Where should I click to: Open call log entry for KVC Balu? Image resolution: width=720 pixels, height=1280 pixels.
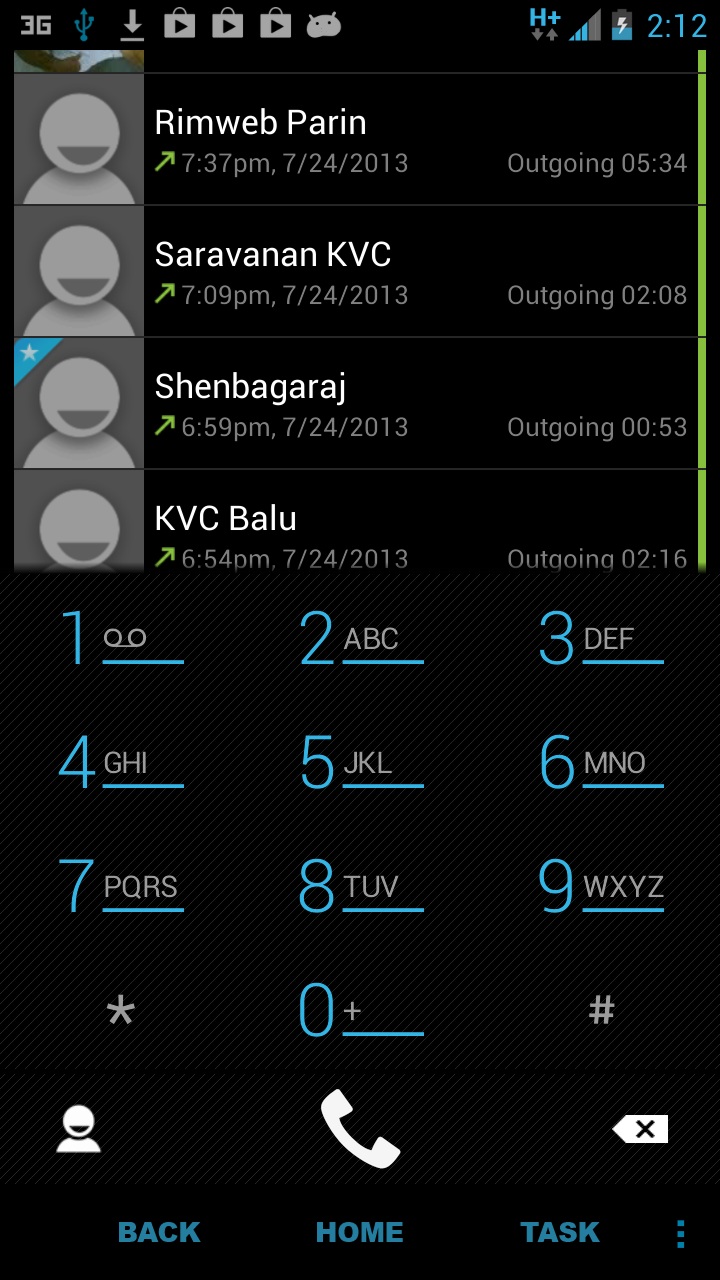click(420, 530)
